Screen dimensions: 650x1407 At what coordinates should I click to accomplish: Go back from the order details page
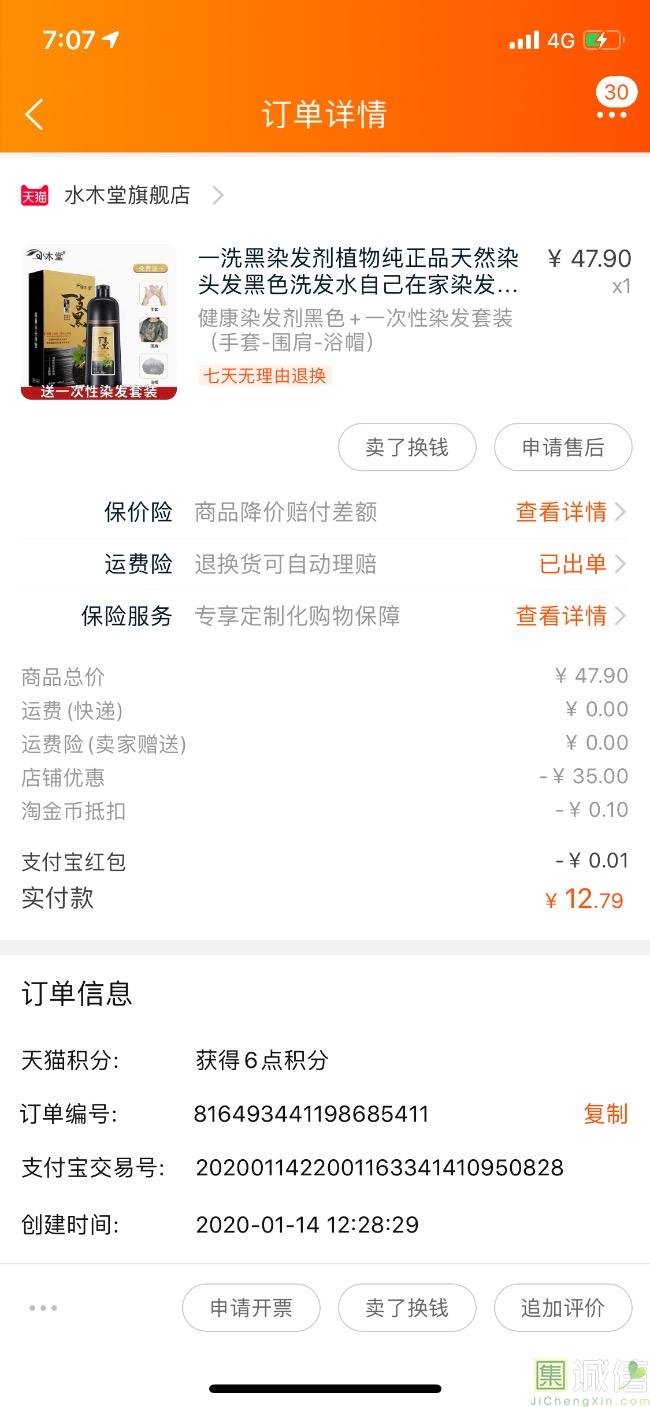(x=34, y=114)
